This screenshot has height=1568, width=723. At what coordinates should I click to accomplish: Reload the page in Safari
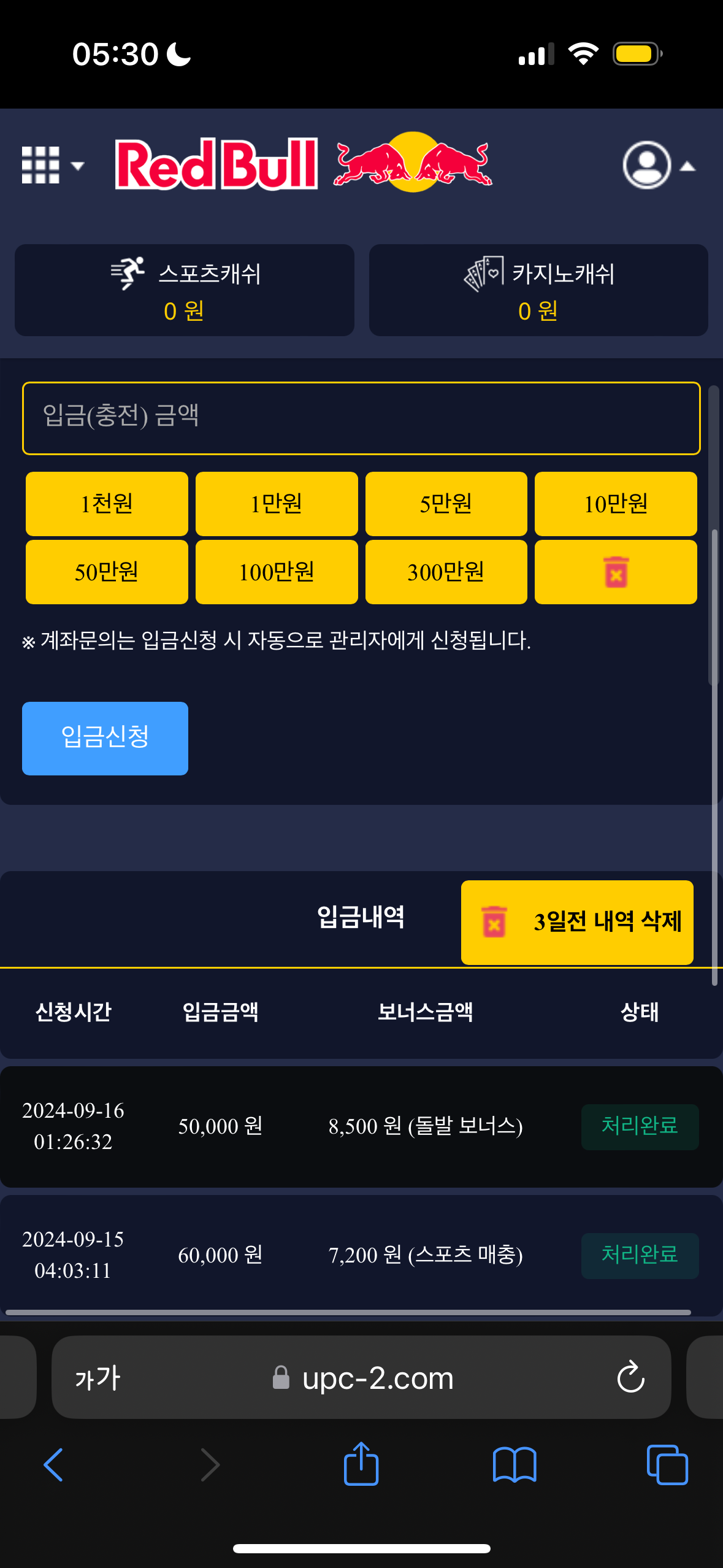click(630, 1377)
